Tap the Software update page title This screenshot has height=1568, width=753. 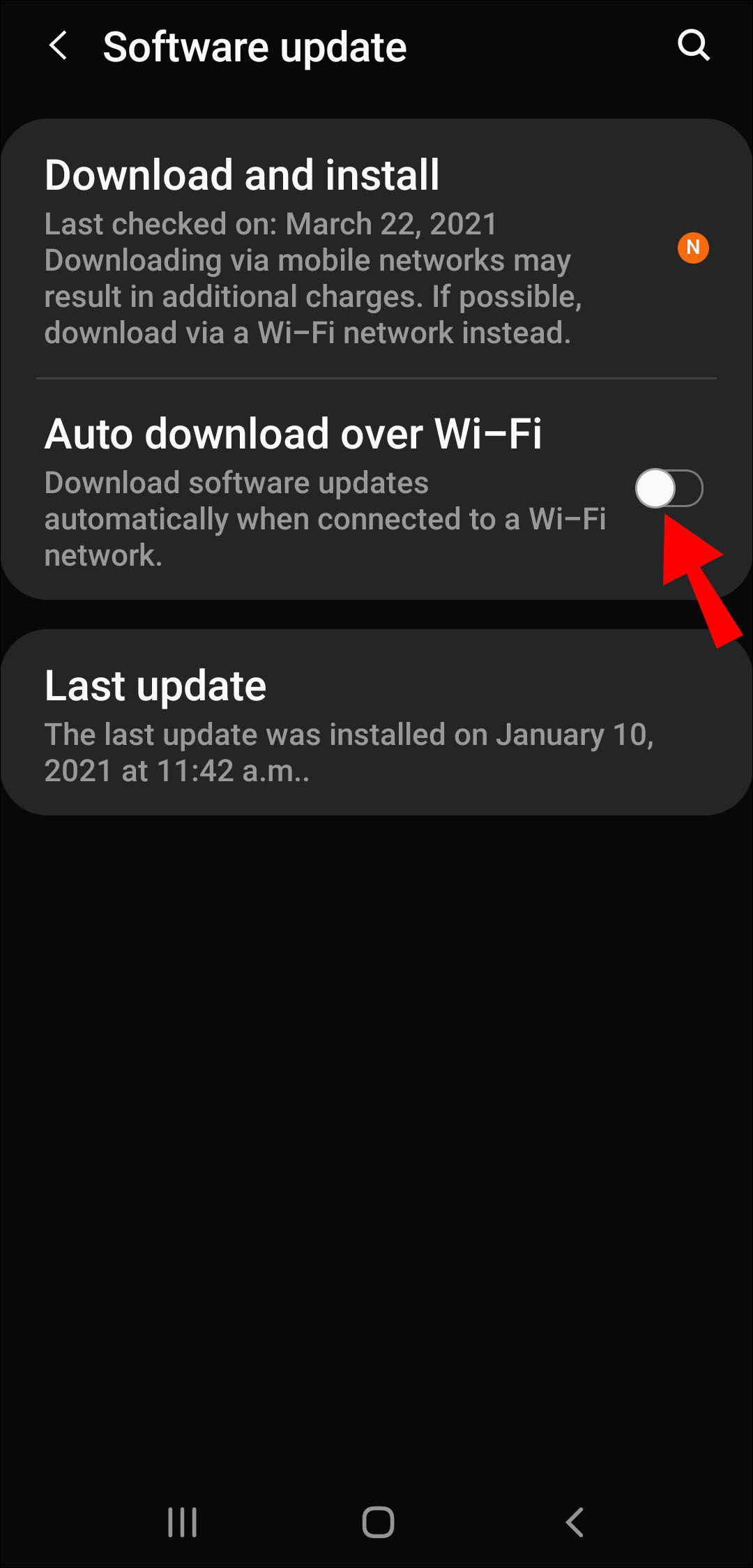tap(254, 46)
